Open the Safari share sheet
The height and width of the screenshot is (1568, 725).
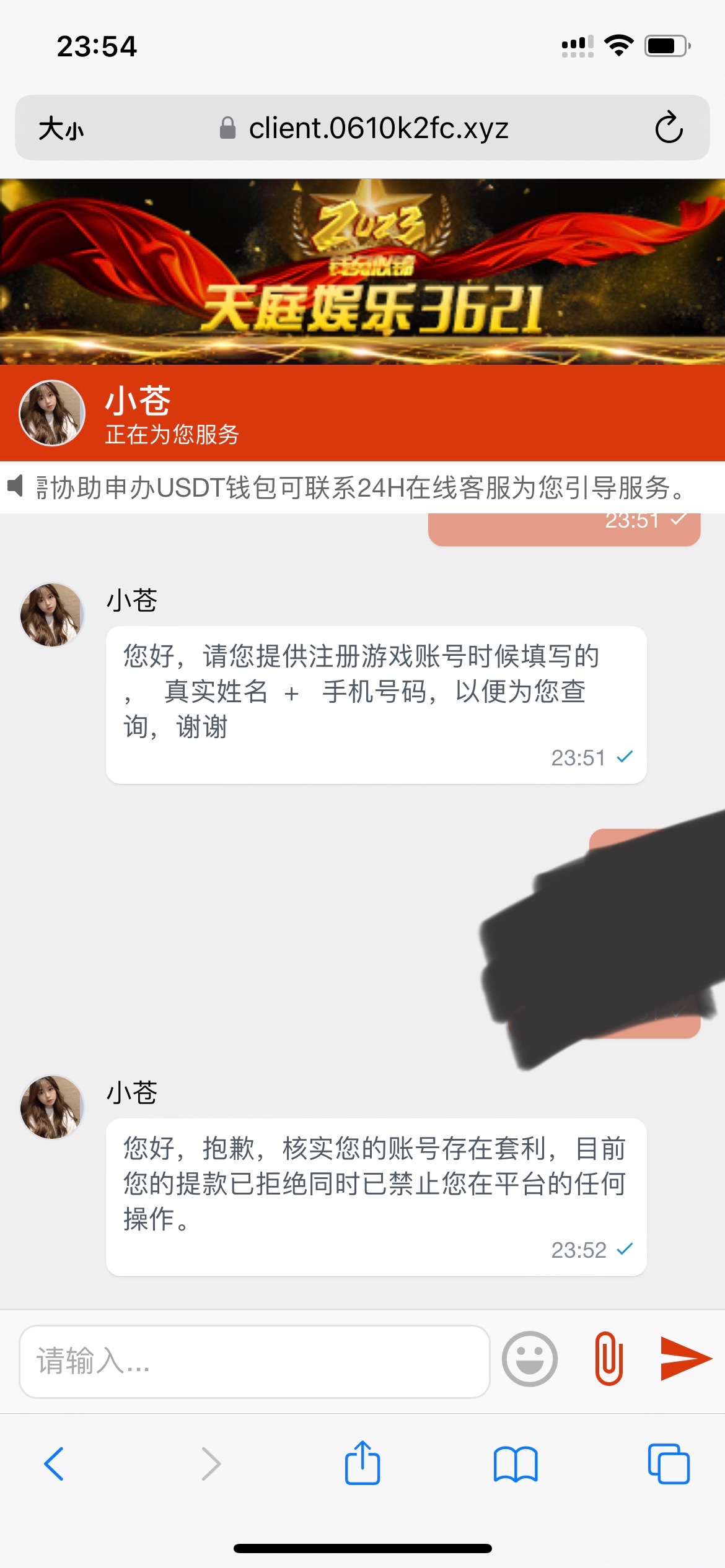[362, 1463]
